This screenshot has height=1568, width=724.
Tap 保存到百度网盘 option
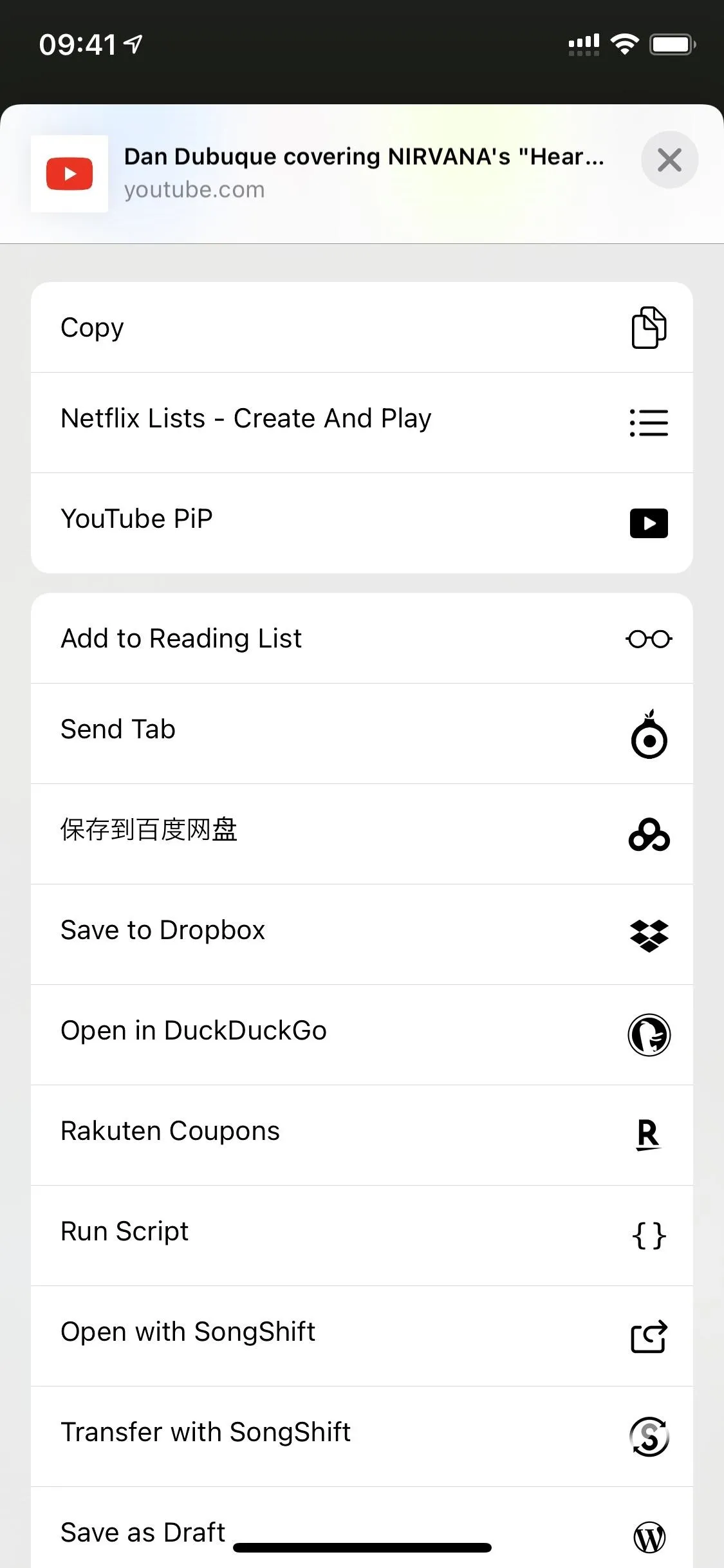coord(362,834)
